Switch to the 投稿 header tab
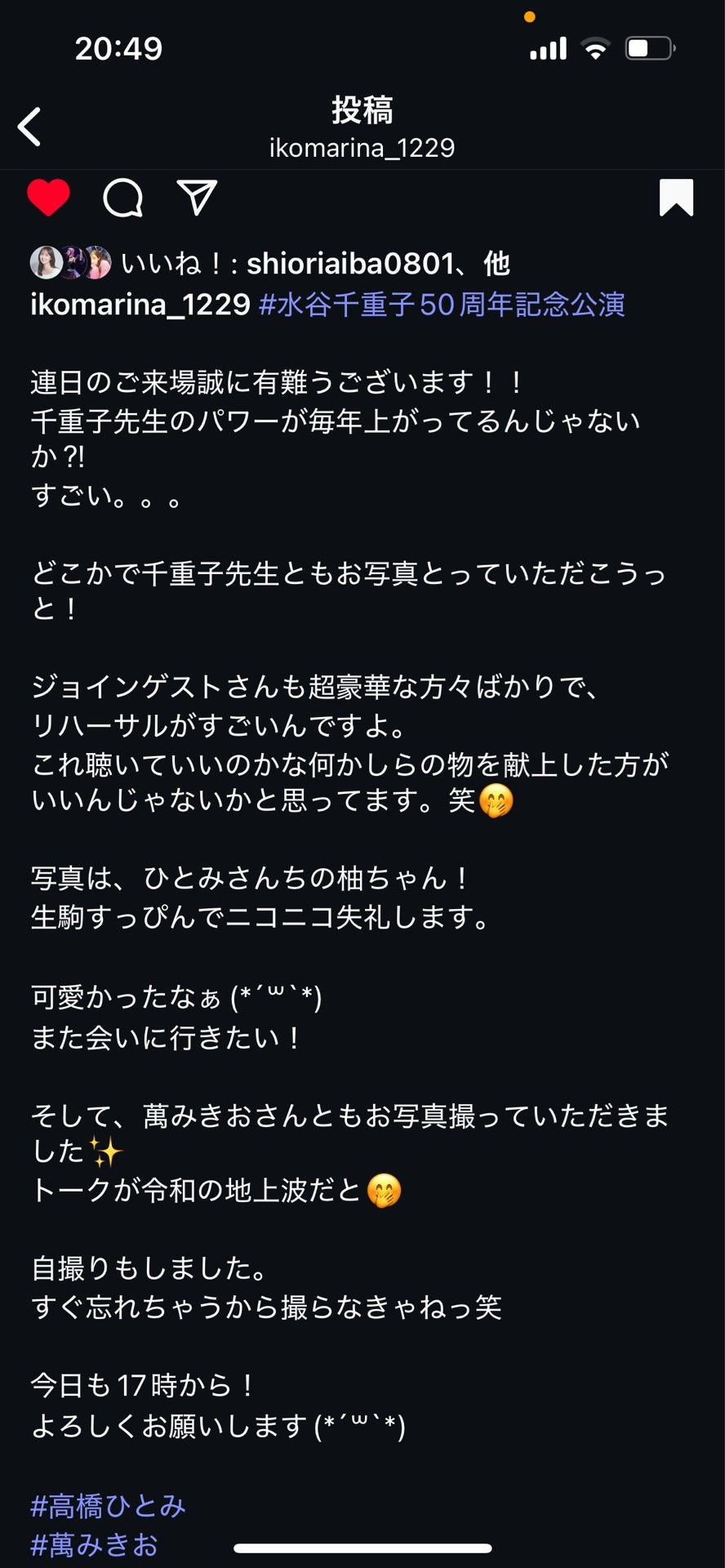725x1568 pixels. click(362, 110)
